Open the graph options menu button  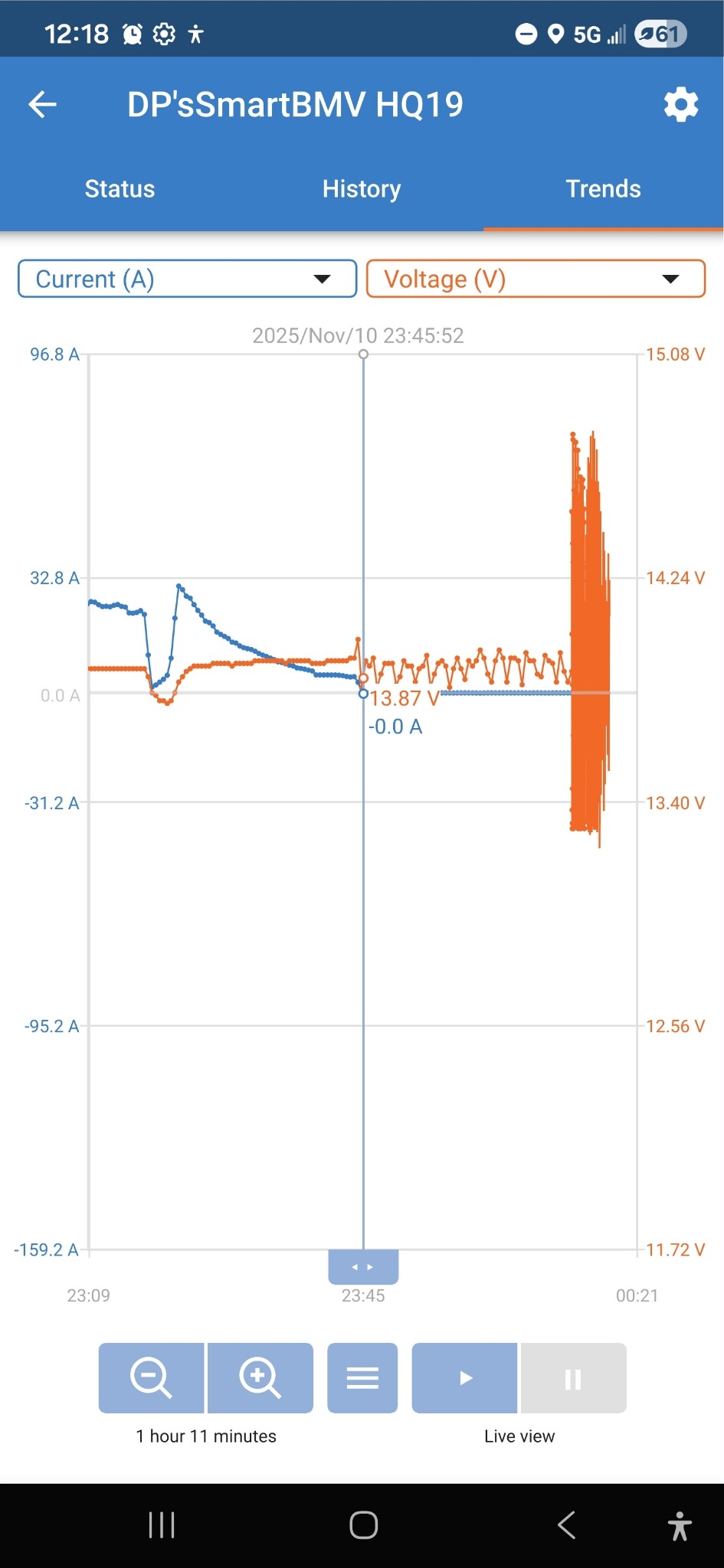(x=362, y=1377)
